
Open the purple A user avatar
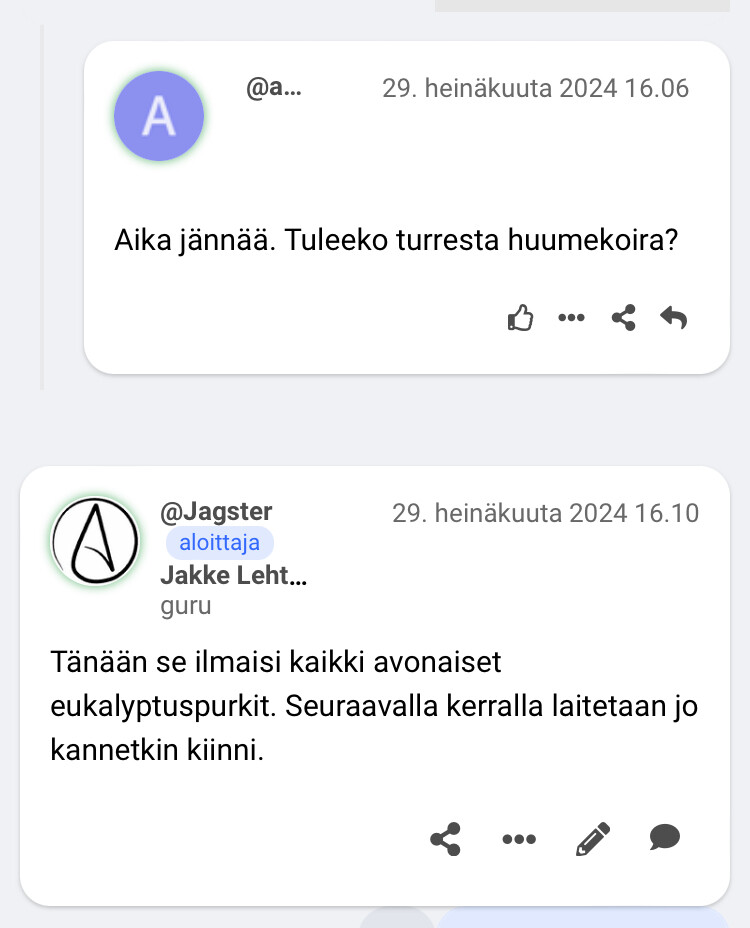point(159,117)
